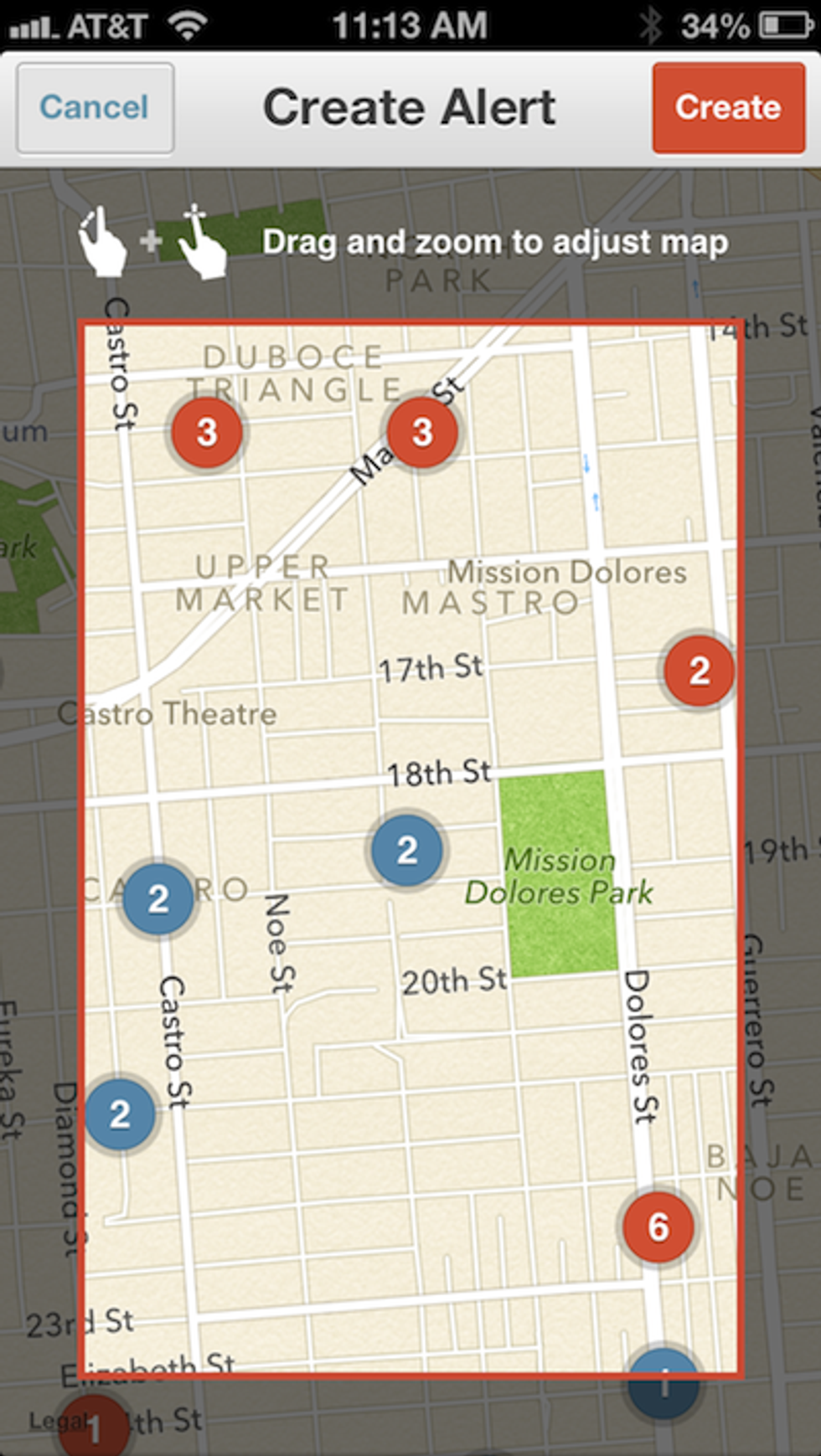Tap the pinch-zoom gesture icon
The height and width of the screenshot is (1456, 821).
[x=199, y=245]
